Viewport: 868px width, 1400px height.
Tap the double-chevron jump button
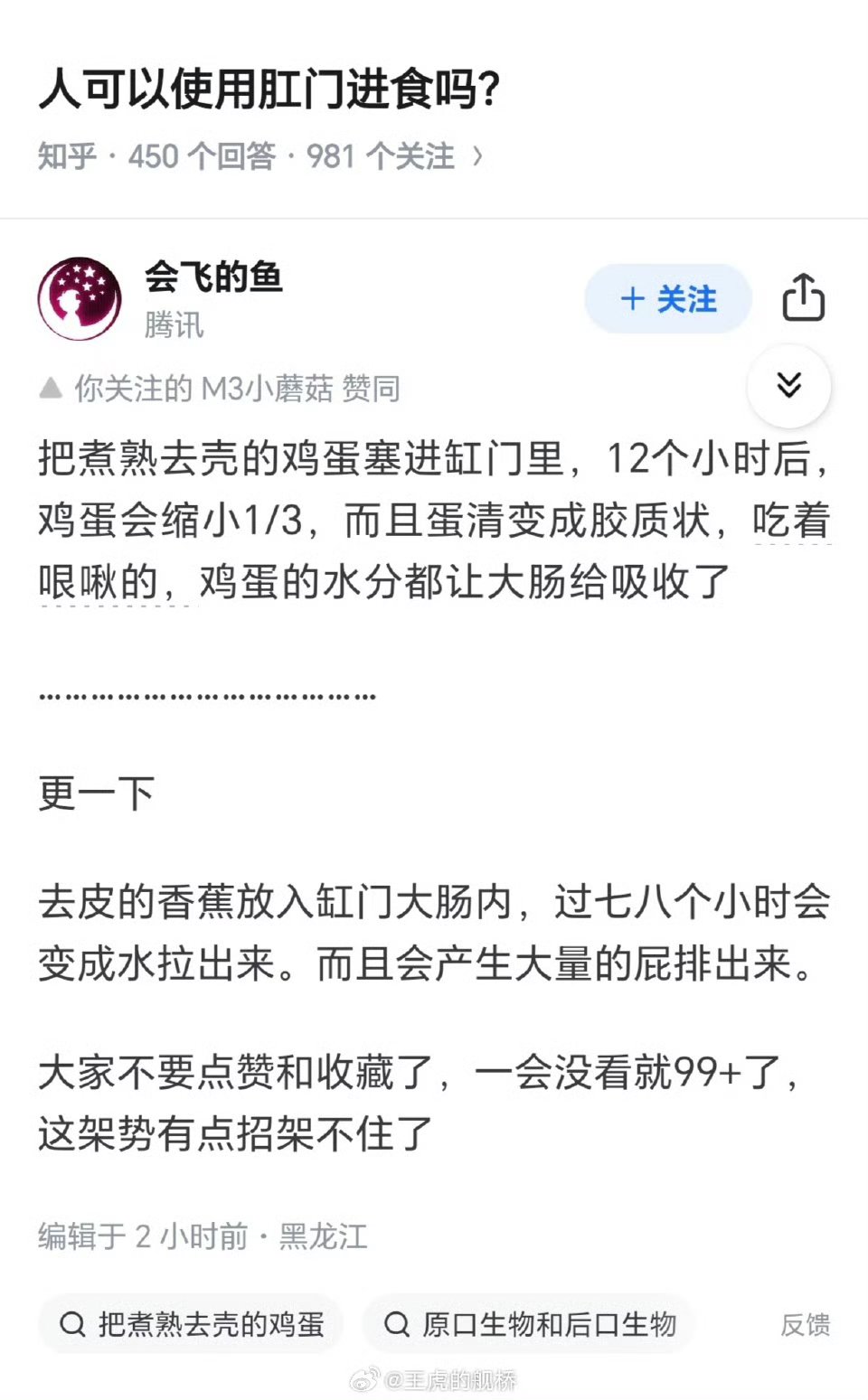coord(788,386)
